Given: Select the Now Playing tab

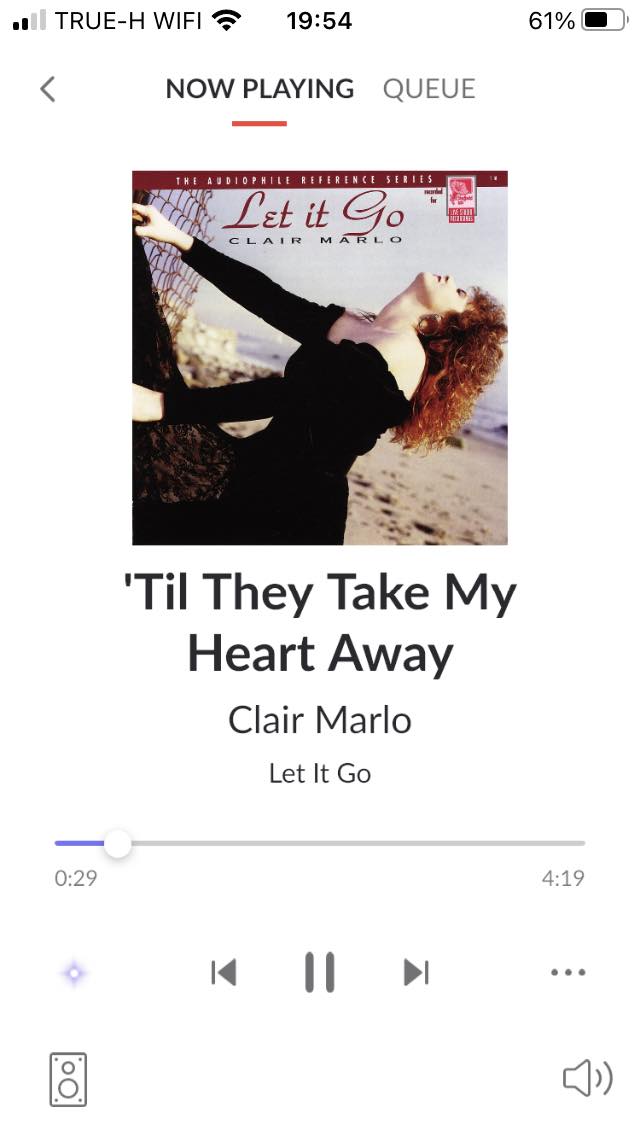Looking at the screenshot, I should coord(259,89).
